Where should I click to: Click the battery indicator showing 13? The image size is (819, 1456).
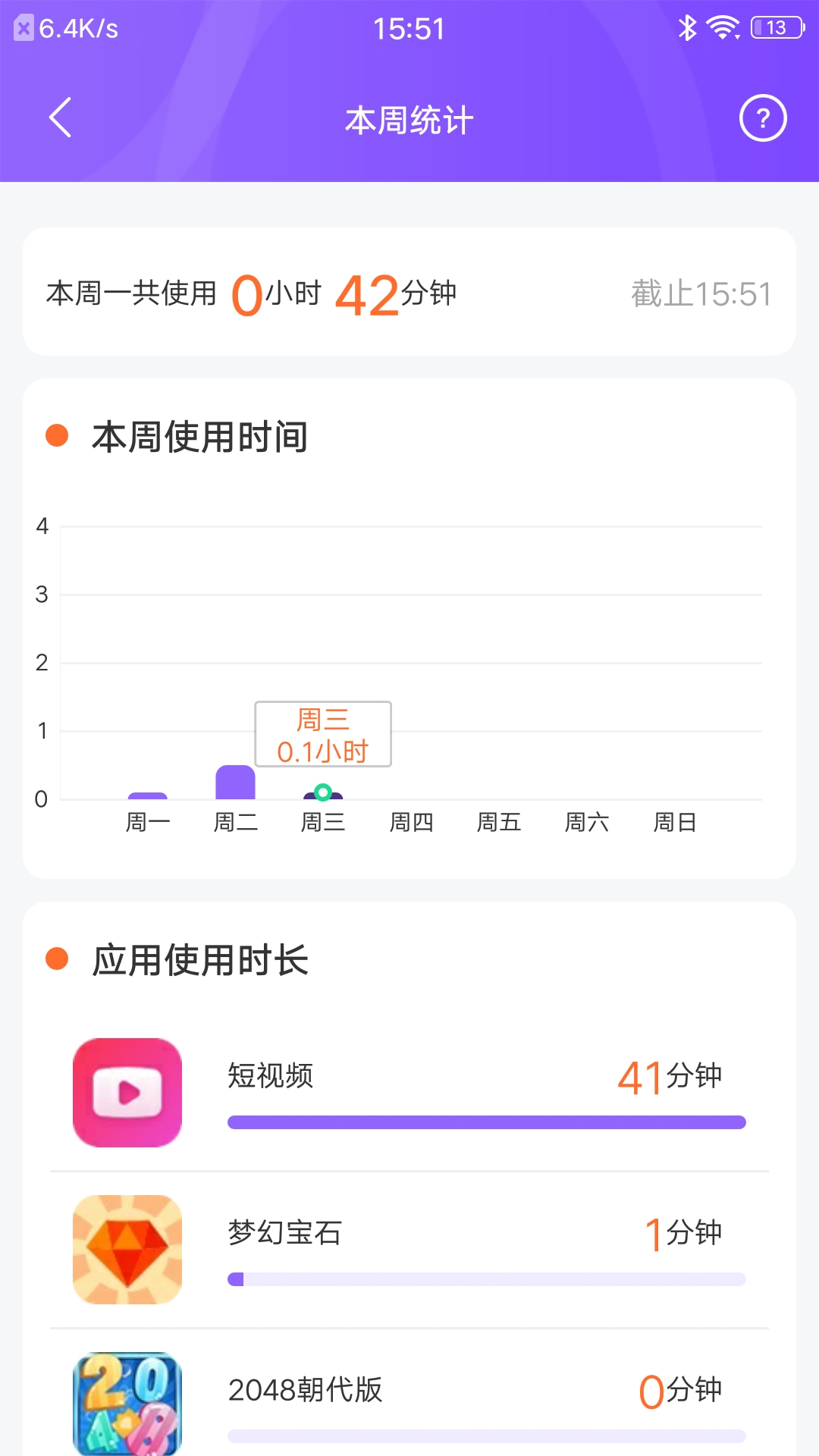775,28
